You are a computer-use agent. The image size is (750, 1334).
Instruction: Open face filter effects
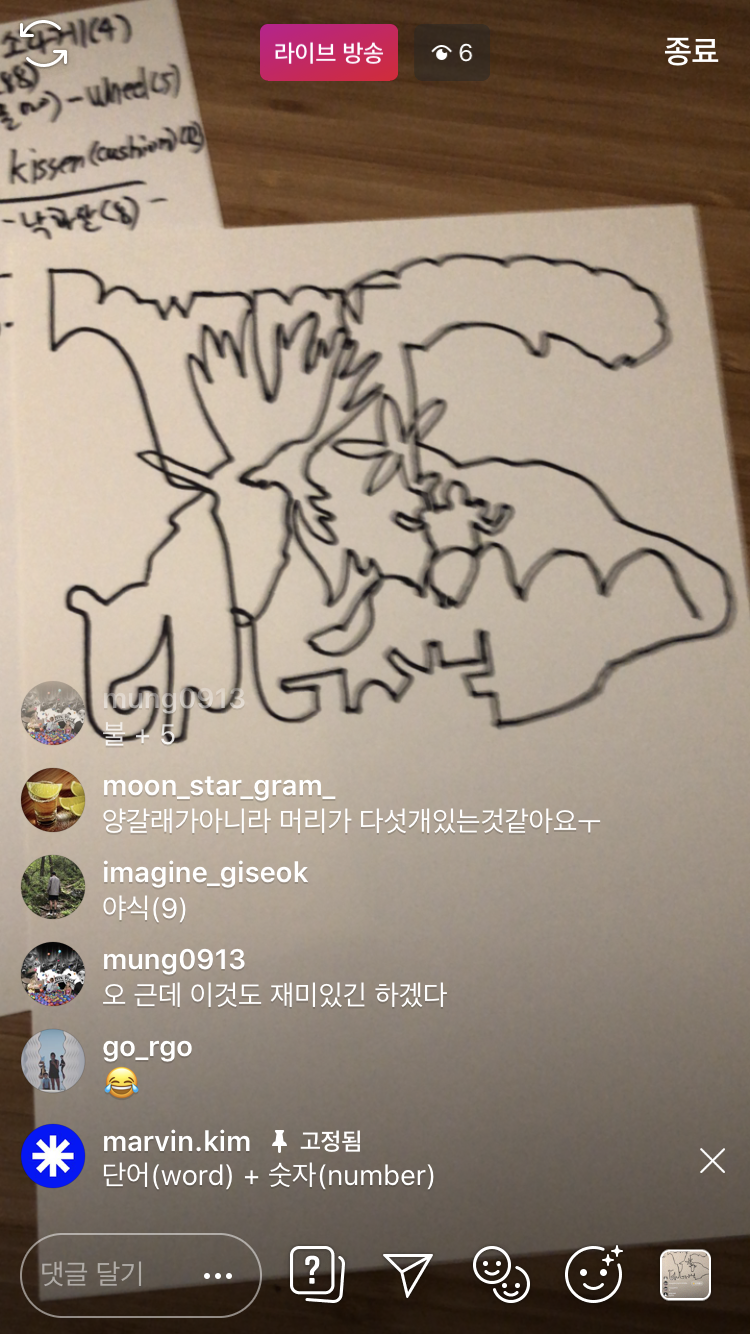593,1274
